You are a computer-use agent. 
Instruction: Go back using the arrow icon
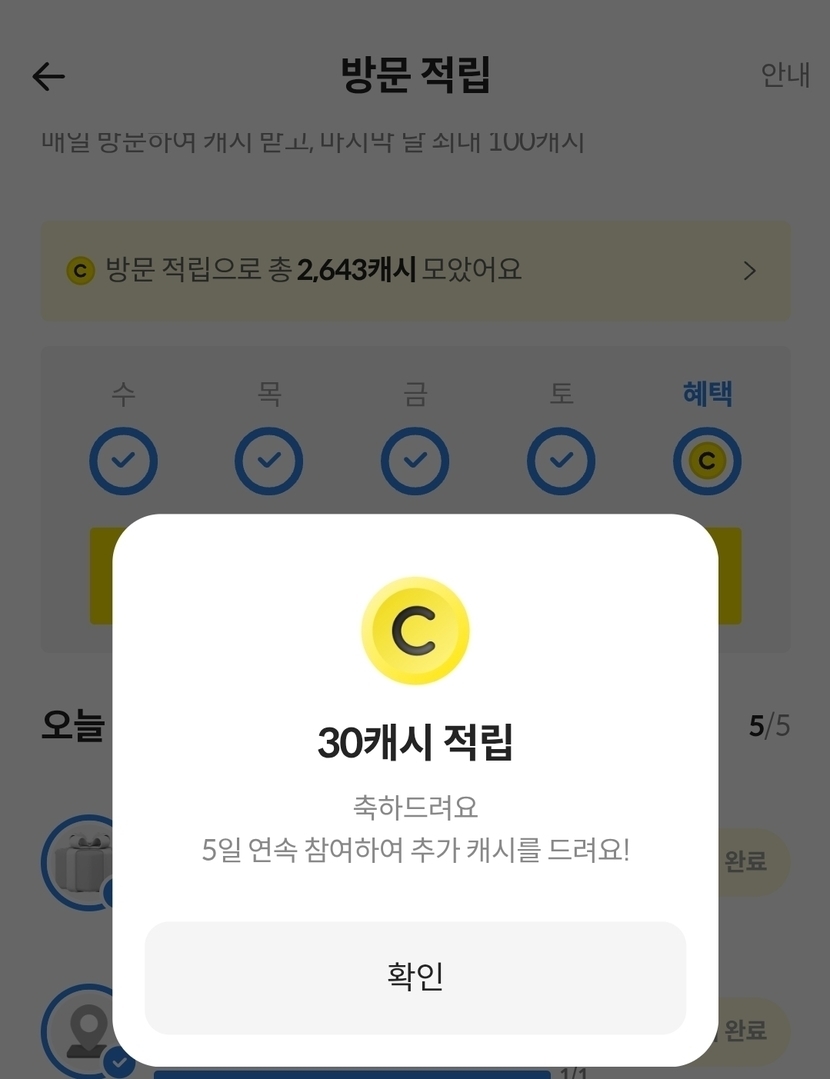48,76
